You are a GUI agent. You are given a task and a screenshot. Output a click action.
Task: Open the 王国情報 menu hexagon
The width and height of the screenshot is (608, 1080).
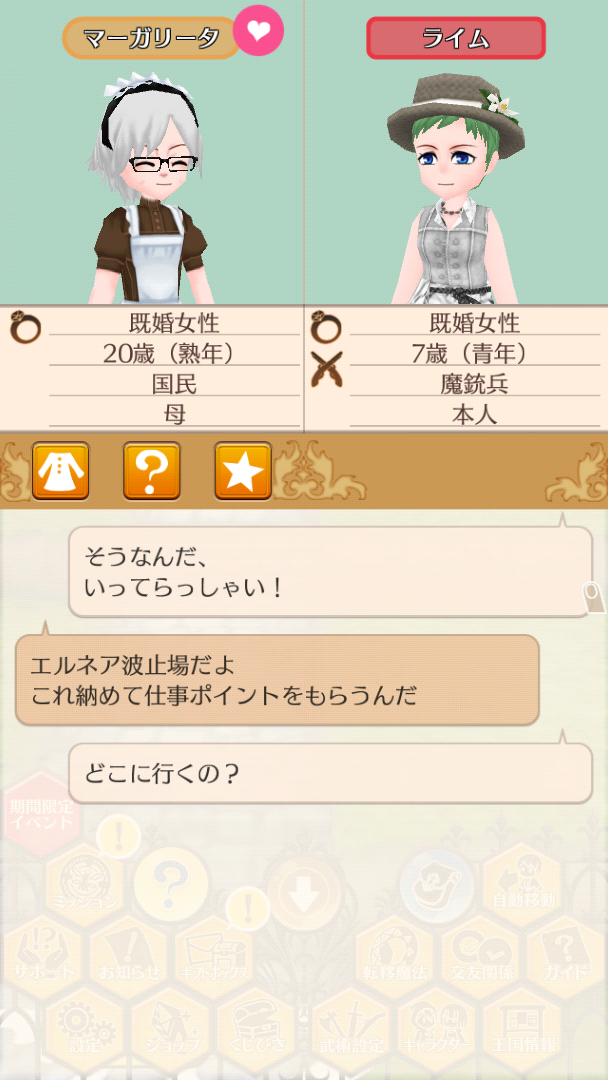point(523,1030)
